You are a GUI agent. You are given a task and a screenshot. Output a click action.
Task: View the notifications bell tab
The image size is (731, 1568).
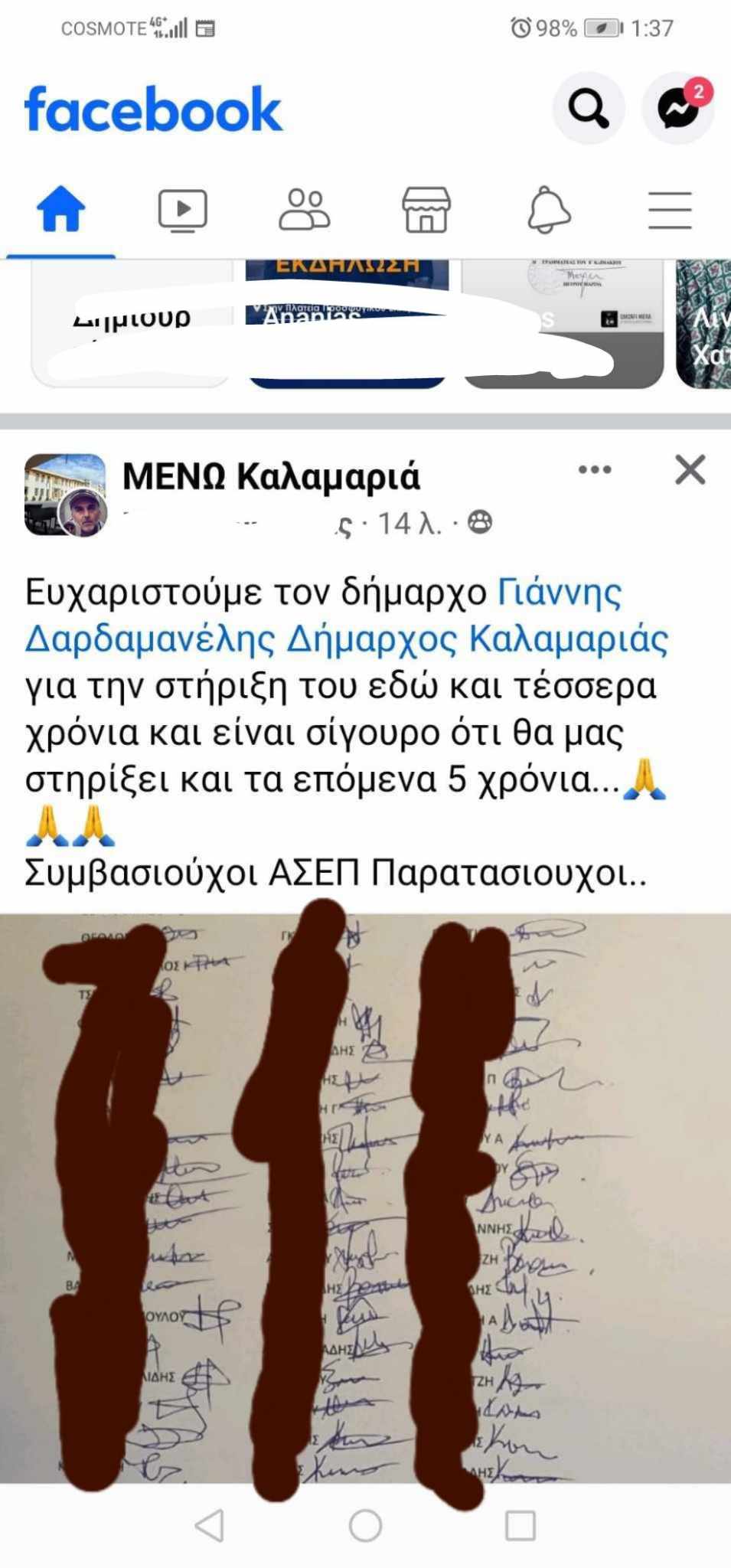click(549, 210)
